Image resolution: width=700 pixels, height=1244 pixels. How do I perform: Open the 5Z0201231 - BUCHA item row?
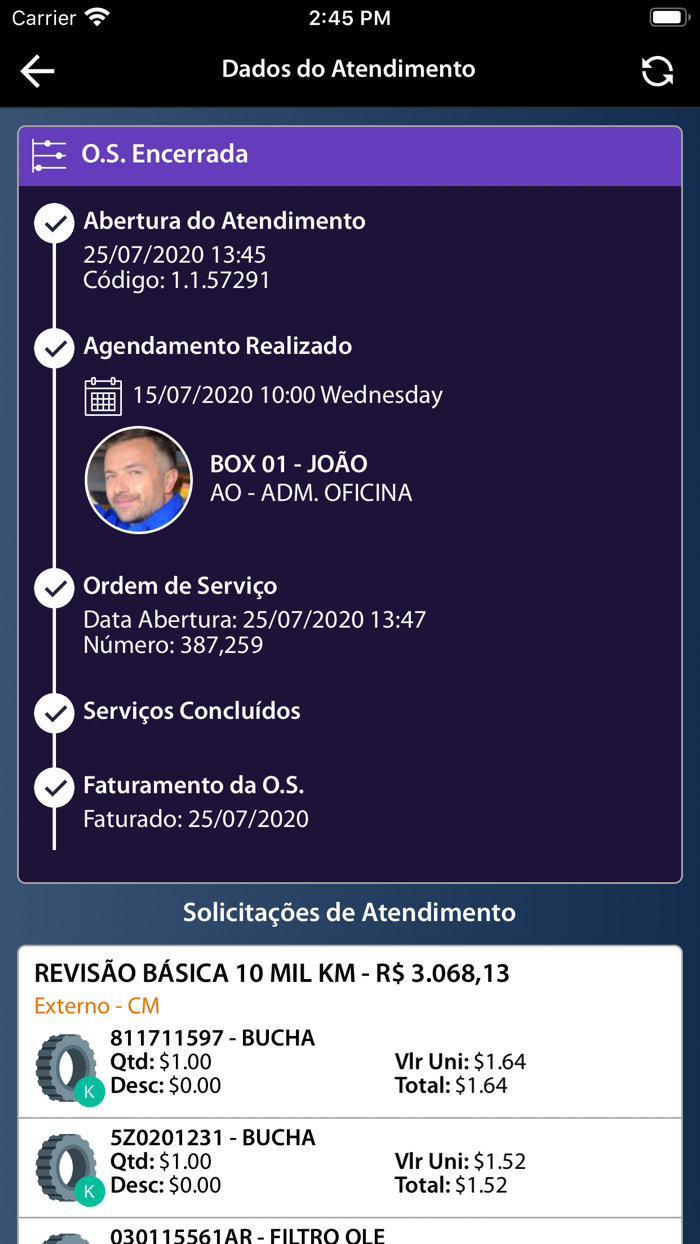(x=350, y=1167)
